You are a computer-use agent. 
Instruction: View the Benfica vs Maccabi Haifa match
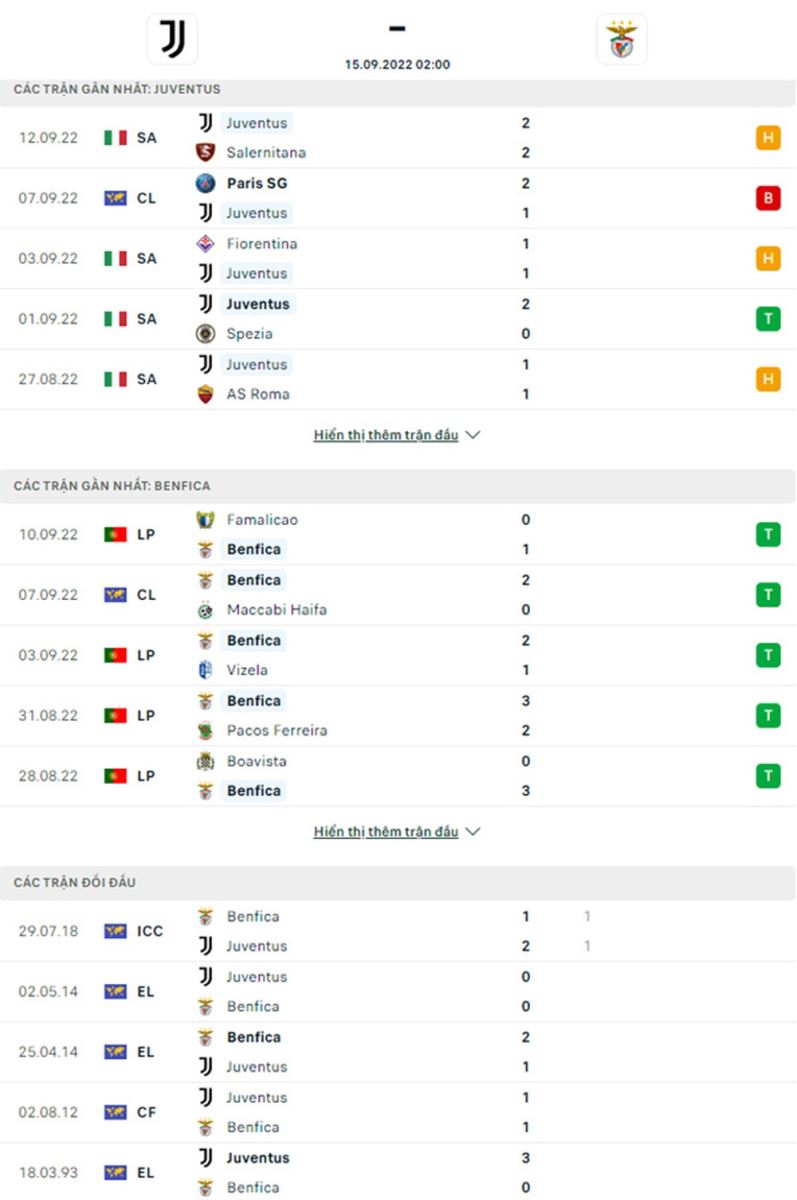(x=398, y=595)
